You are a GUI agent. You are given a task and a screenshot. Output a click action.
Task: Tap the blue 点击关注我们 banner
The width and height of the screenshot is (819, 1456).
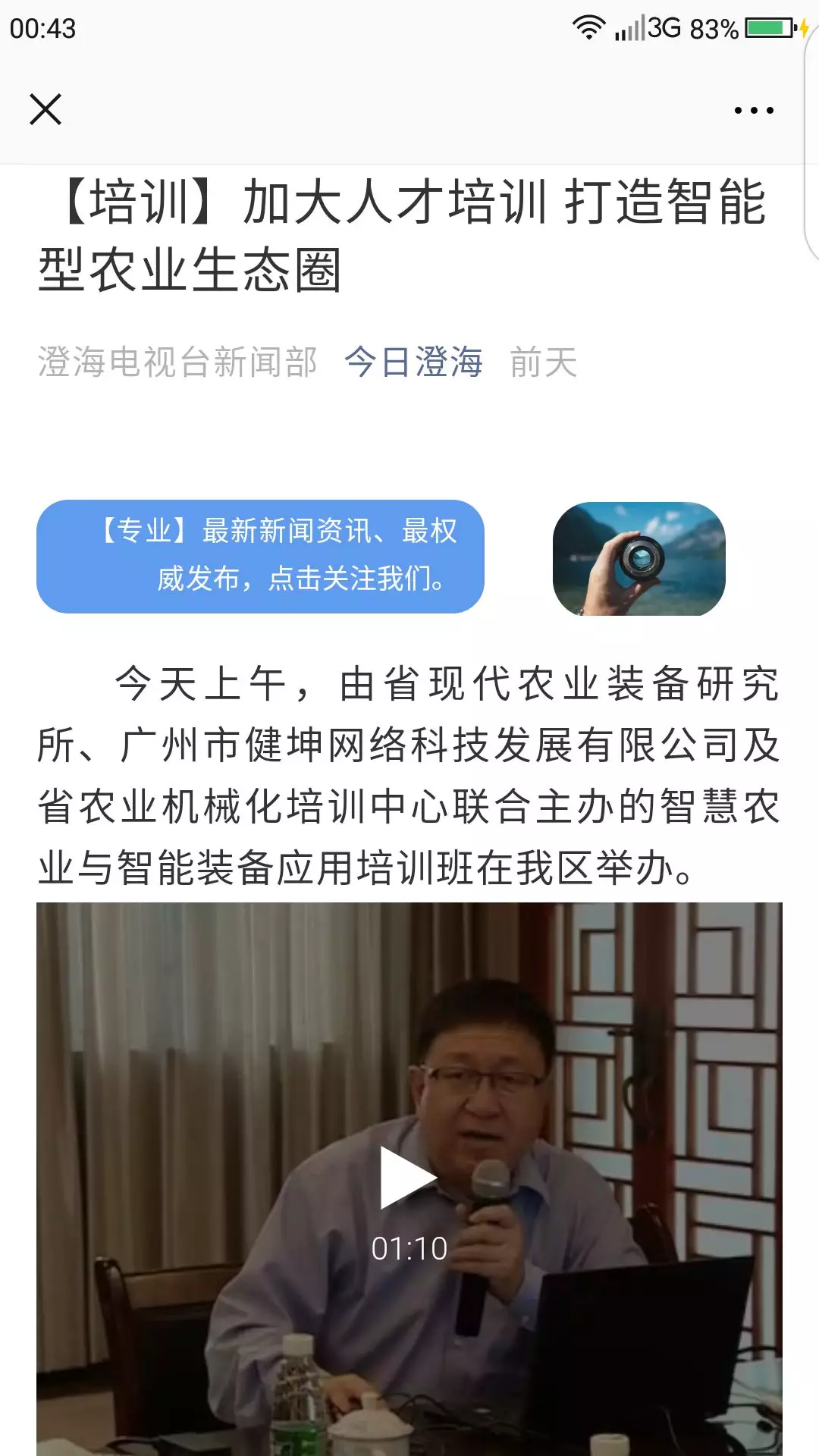(x=260, y=556)
